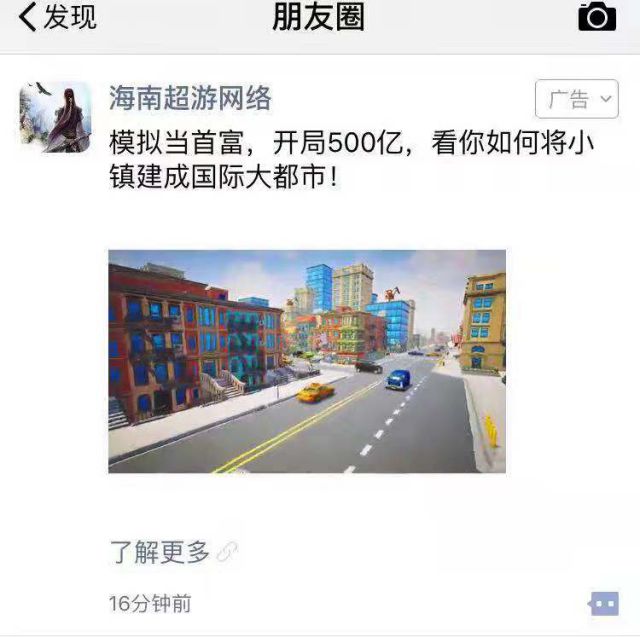Open 海南超游网络 profile avatar
This screenshot has height=637, width=640.
pyautogui.click(x=55, y=117)
